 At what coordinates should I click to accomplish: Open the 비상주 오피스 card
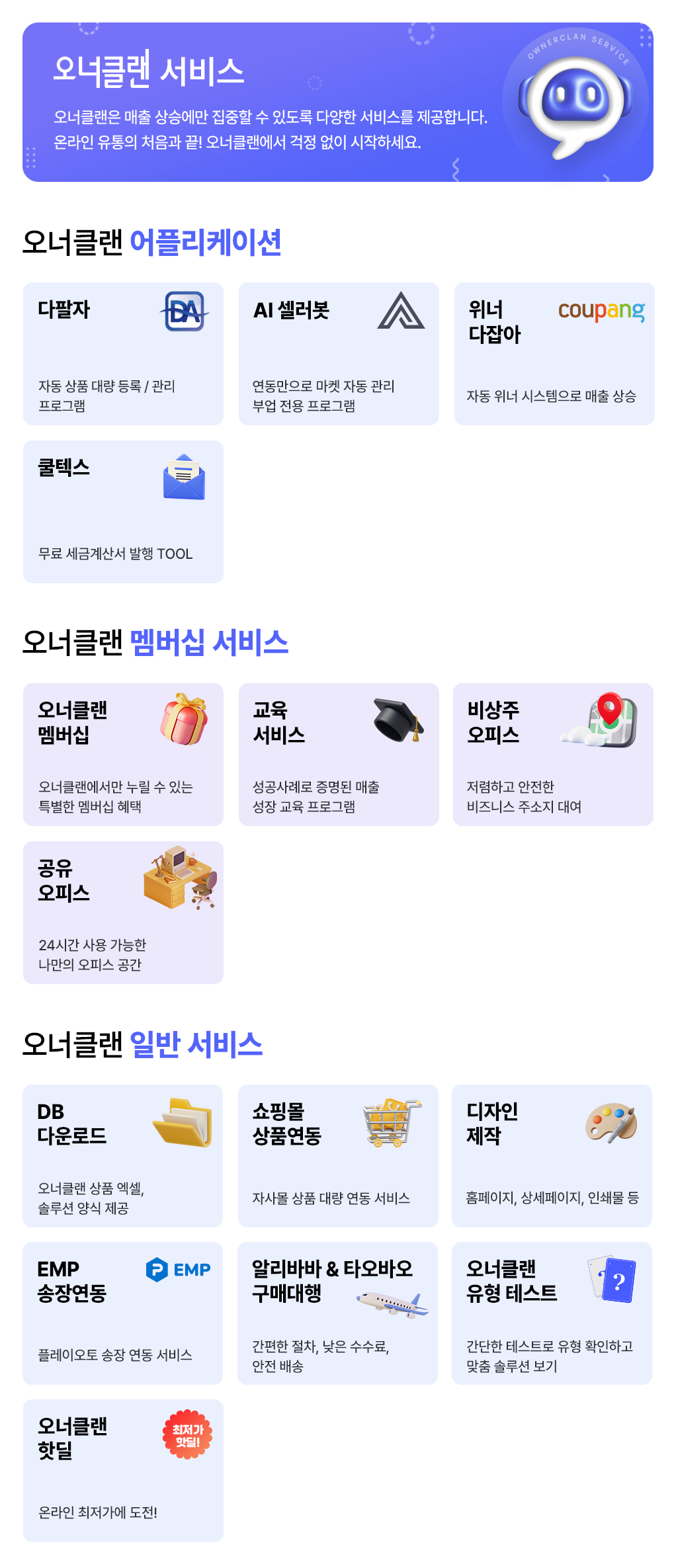(553, 754)
